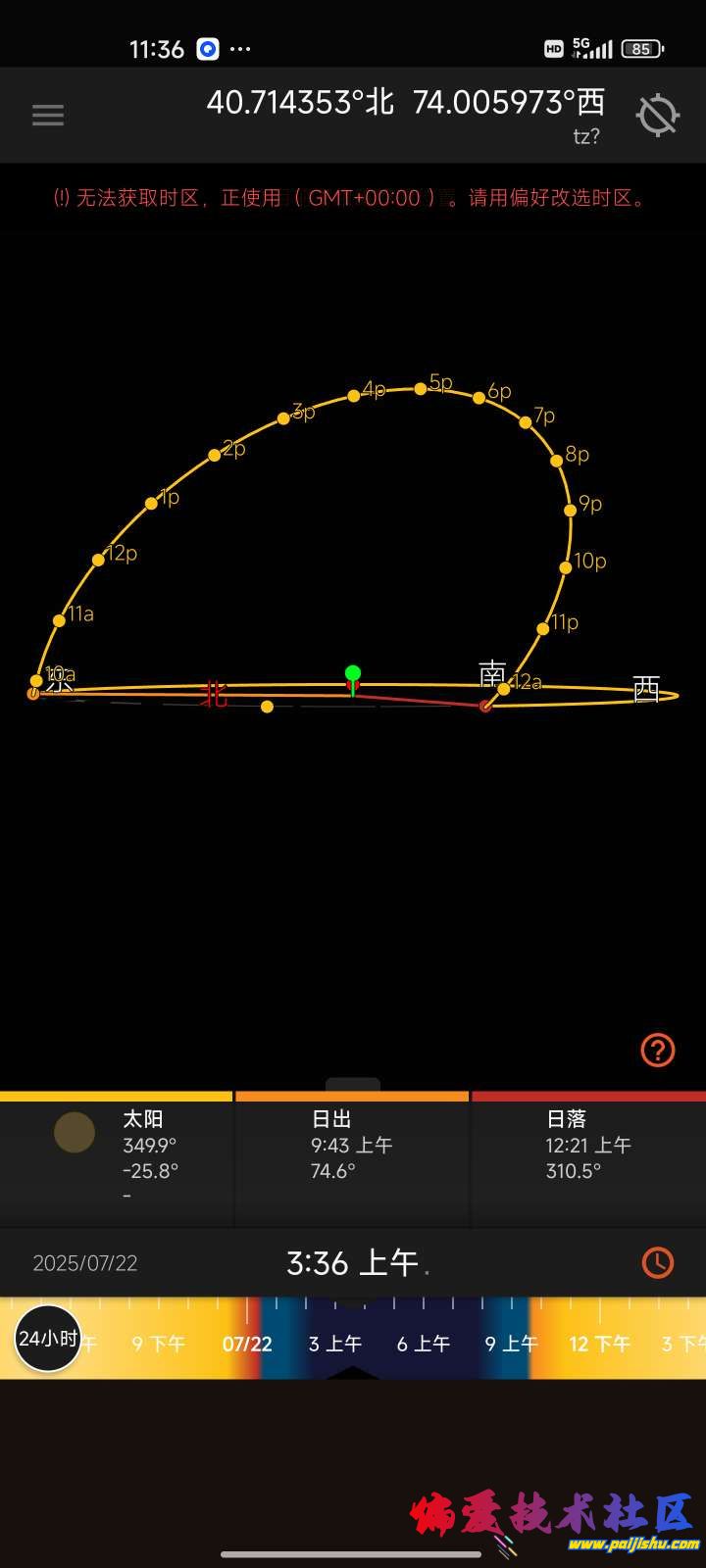Open the hamburger drawer menu
Image resolution: width=706 pixels, height=1568 pixels.
click(47, 116)
